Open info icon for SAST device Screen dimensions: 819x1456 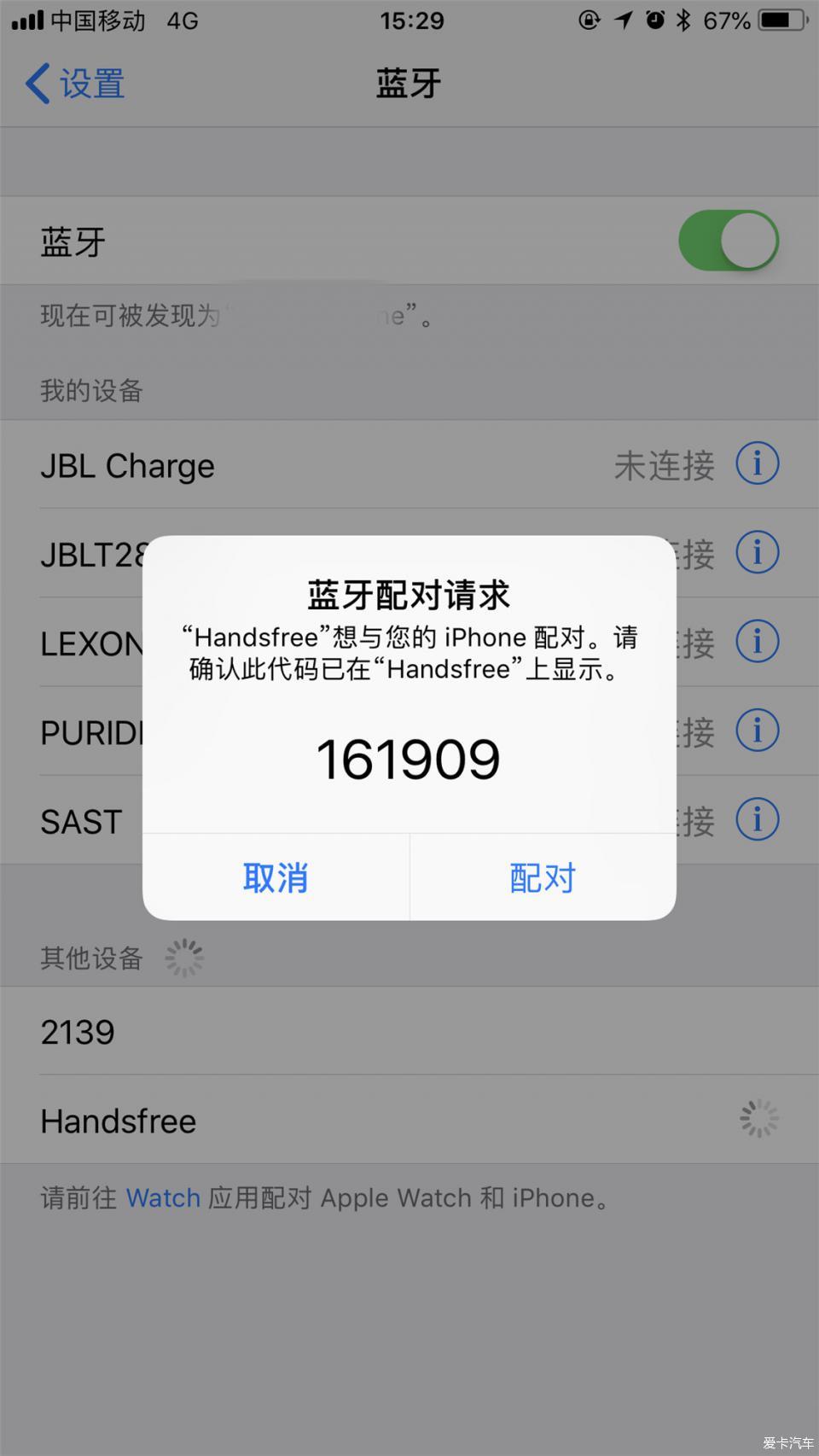(x=757, y=819)
